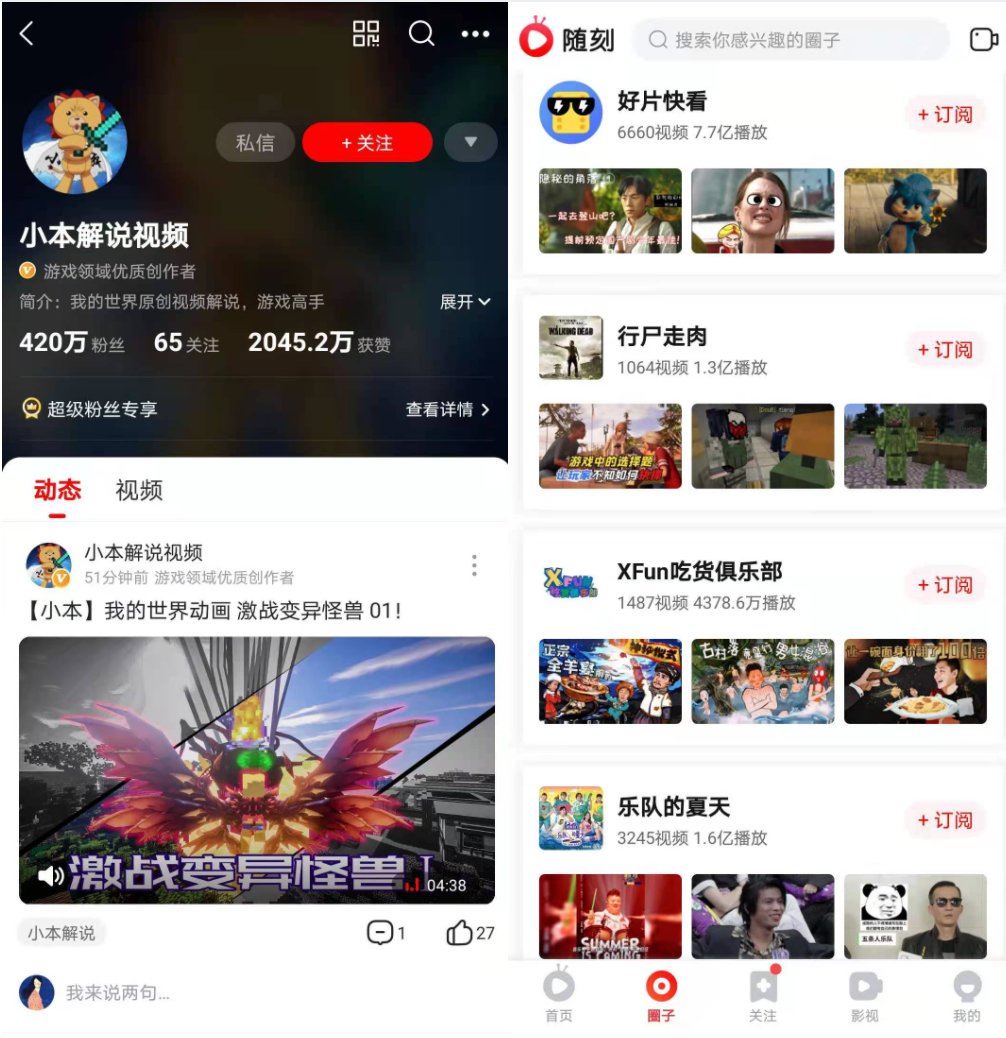Subscribe to XFun吃货俱乐部

[945, 585]
